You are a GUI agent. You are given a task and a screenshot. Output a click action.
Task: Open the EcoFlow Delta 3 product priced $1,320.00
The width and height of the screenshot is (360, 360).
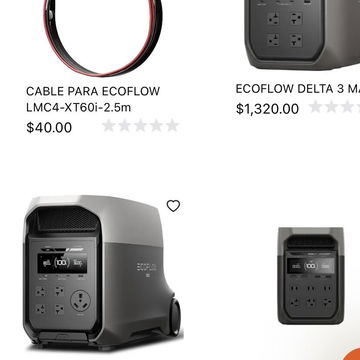tap(298, 89)
